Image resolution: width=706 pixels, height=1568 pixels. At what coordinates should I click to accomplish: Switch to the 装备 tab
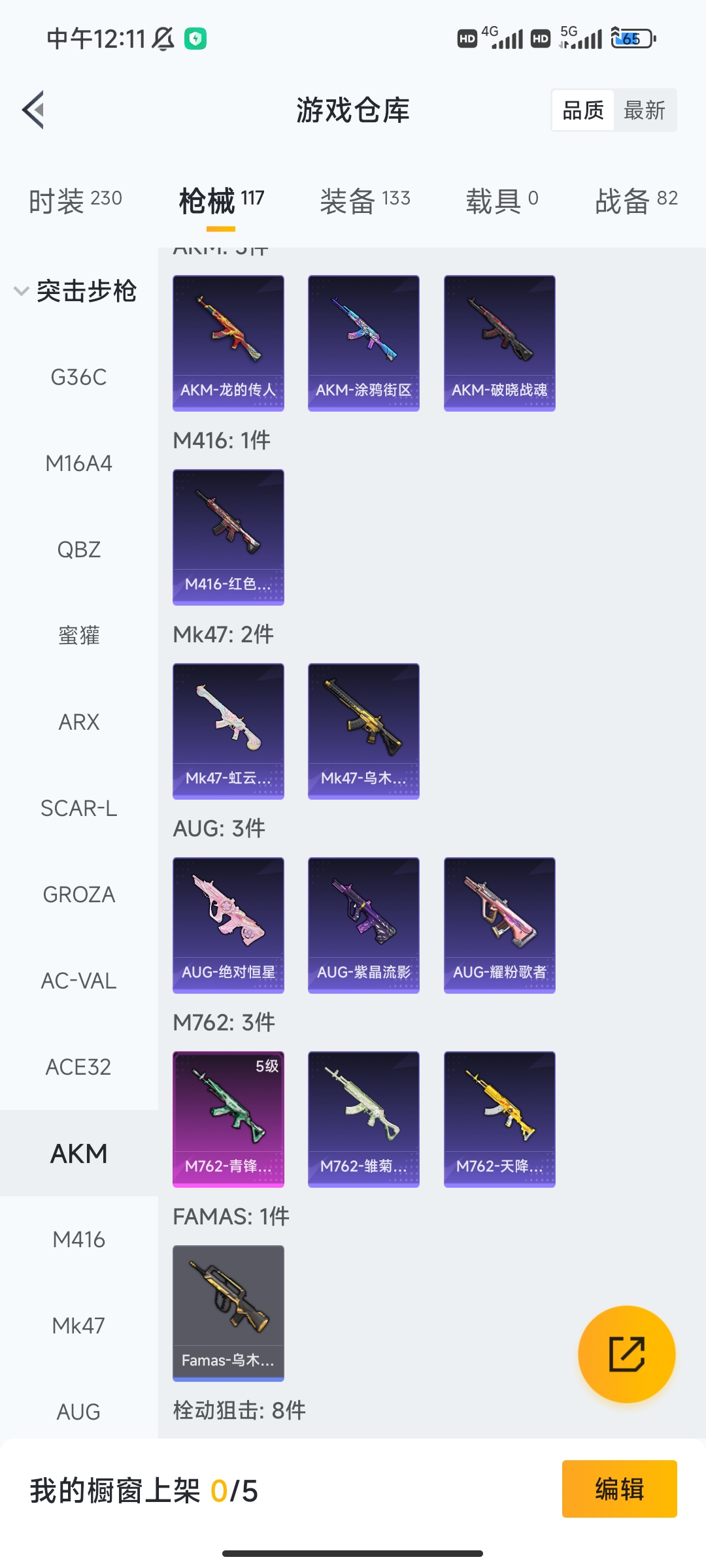click(x=365, y=200)
